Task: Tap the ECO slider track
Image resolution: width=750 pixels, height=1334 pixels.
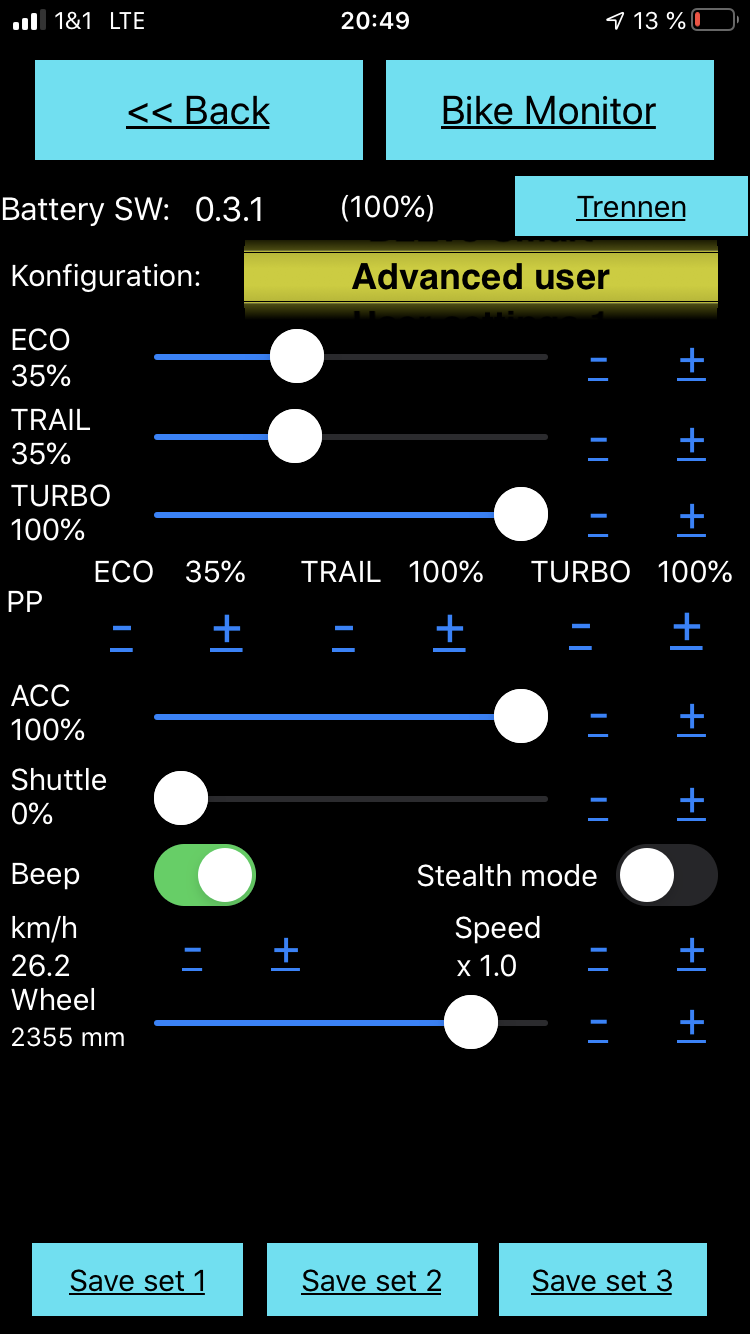Action: click(x=351, y=357)
